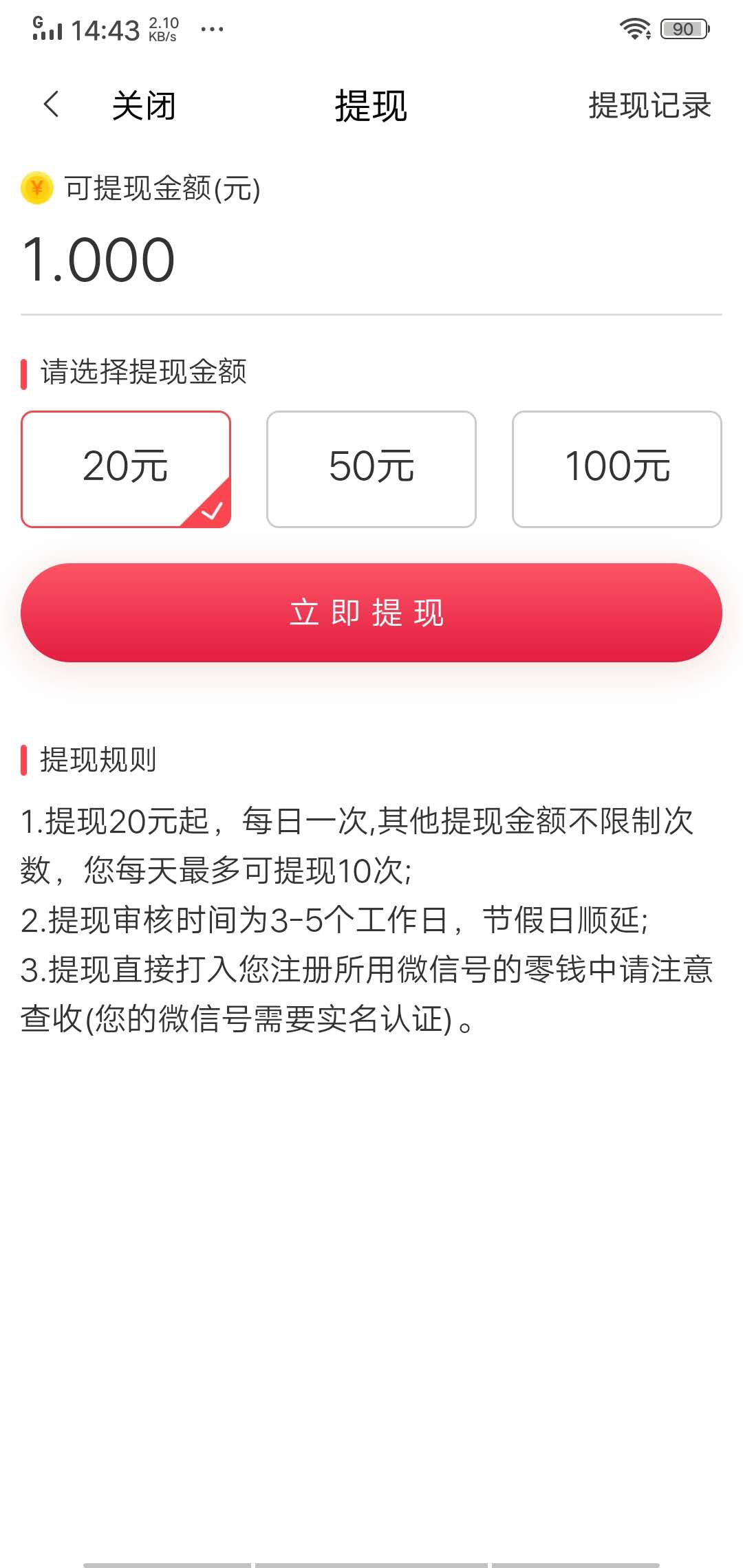Switch to the 提现 title header

(x=371, y=105)
